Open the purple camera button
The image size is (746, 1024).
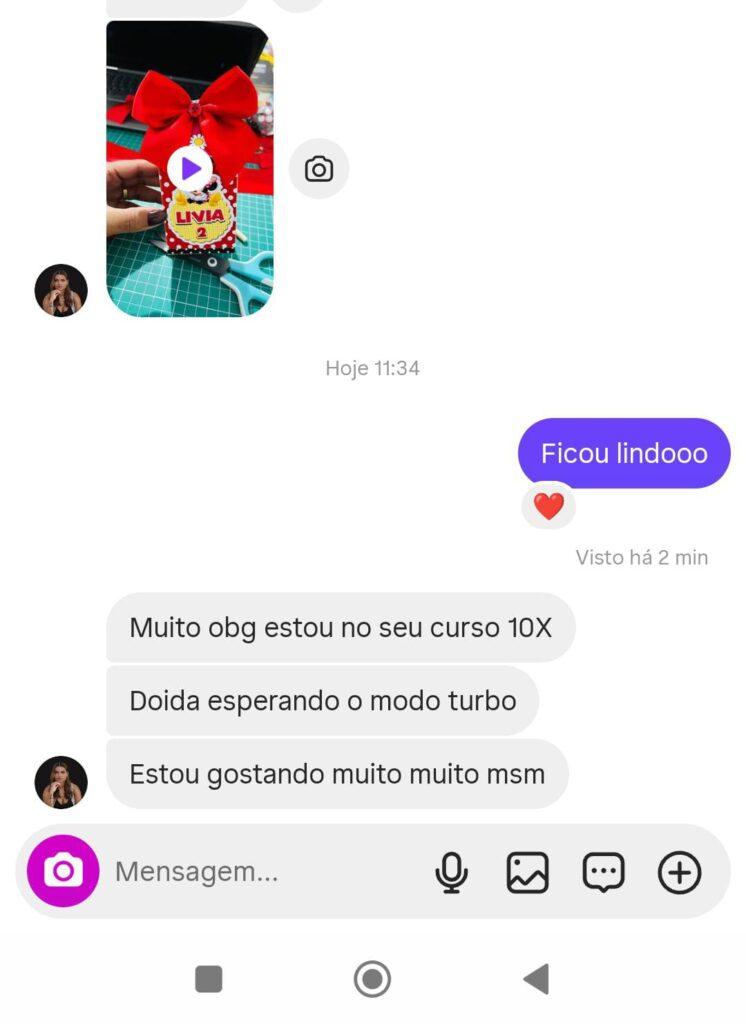click(63, 871)
